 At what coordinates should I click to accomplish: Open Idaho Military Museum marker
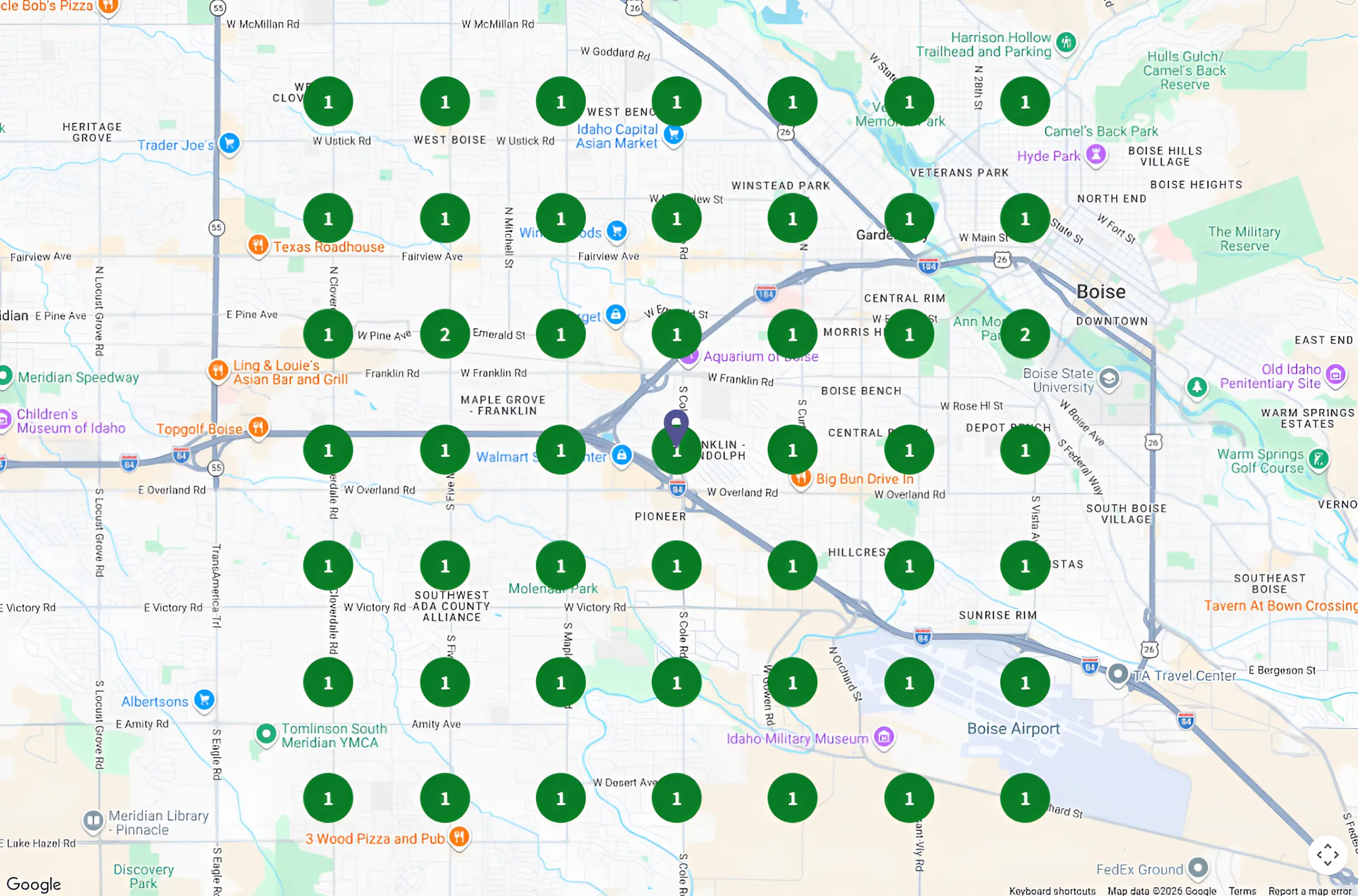(x=884, y=737)
